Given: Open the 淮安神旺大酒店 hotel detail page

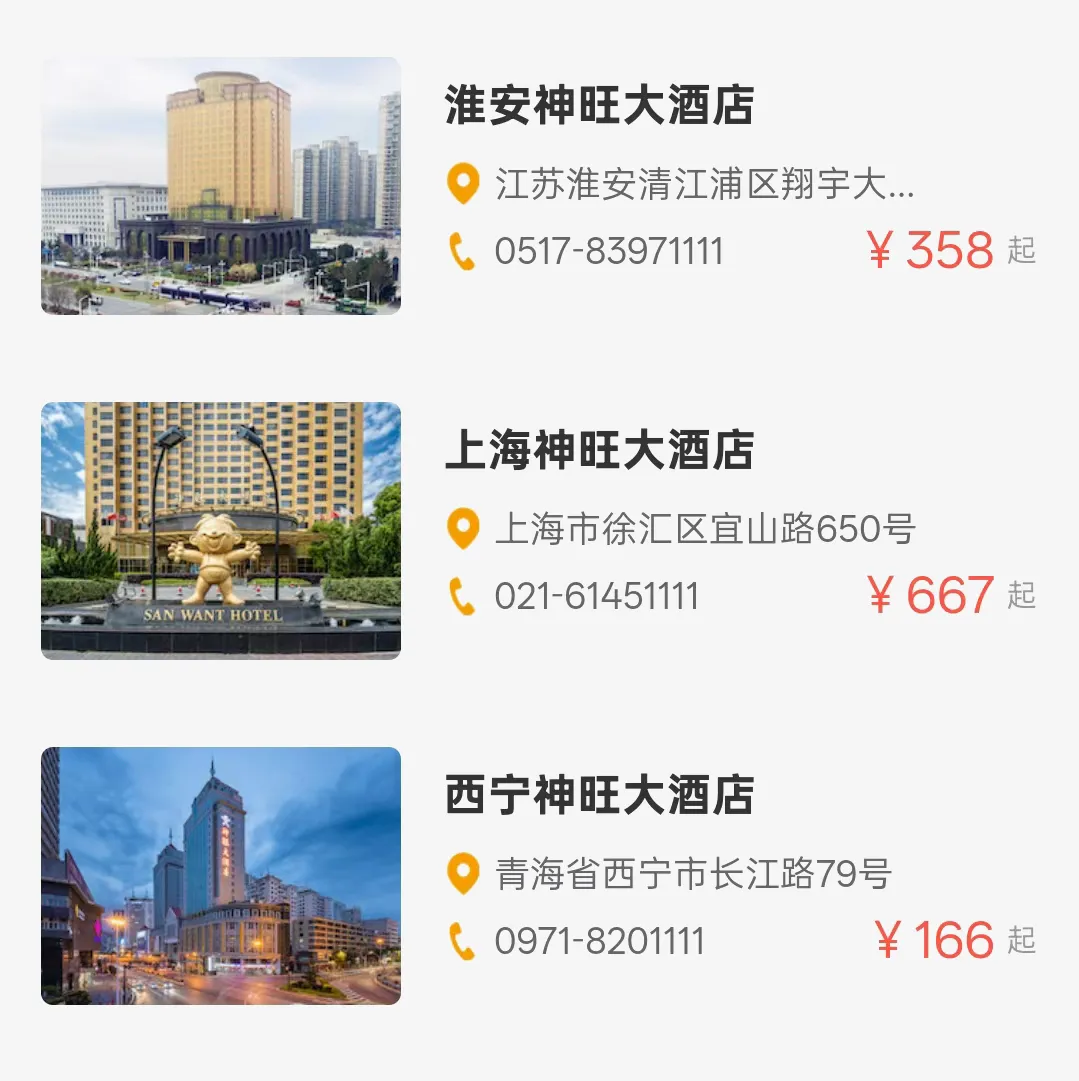Looking at the screenshot, I should (600, 104).
